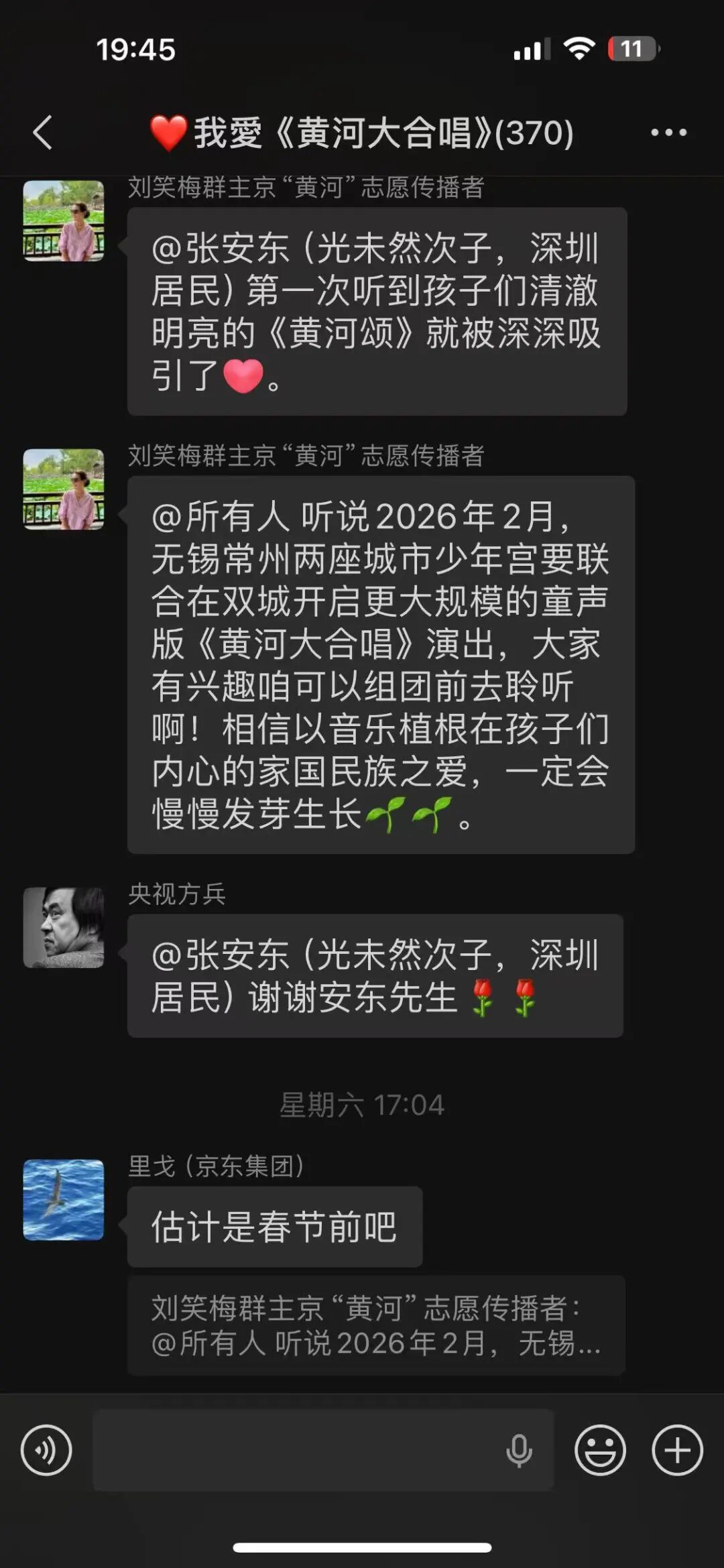
Task: Open the plus attachments menu
Action: pyautogui.click(x=677, y=1450)
